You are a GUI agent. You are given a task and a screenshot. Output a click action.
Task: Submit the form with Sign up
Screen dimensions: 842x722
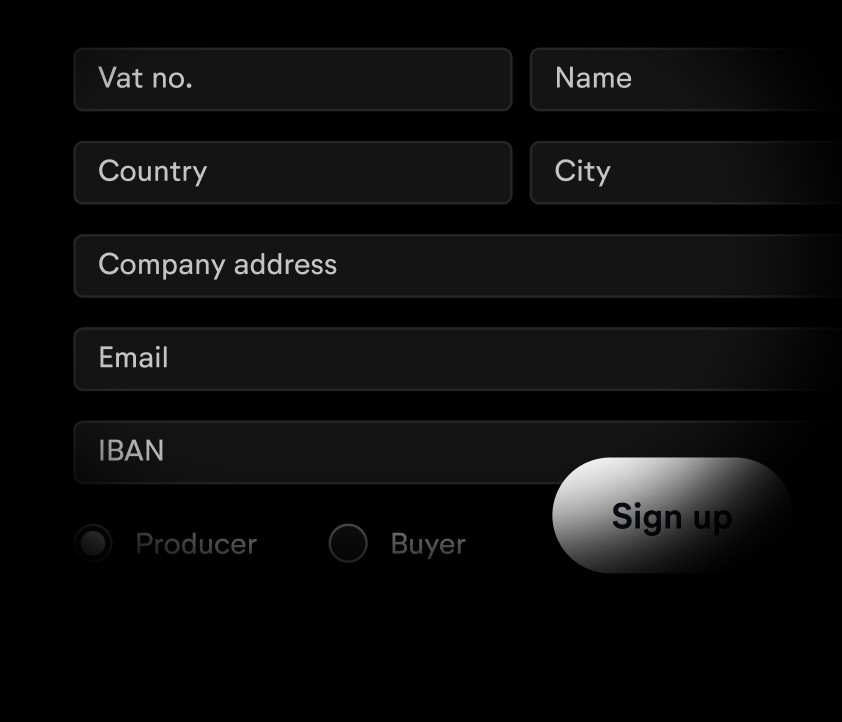coord(671,516)
